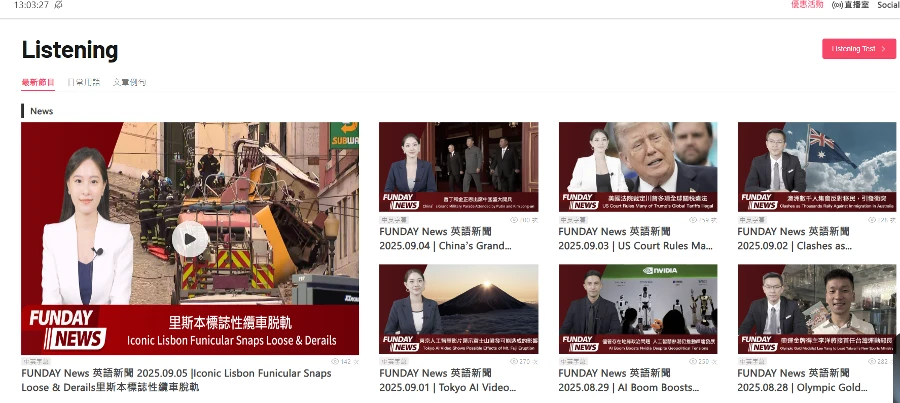Open the Social menu item
Screen dimensions: 900x403
[x=887, y=5]
